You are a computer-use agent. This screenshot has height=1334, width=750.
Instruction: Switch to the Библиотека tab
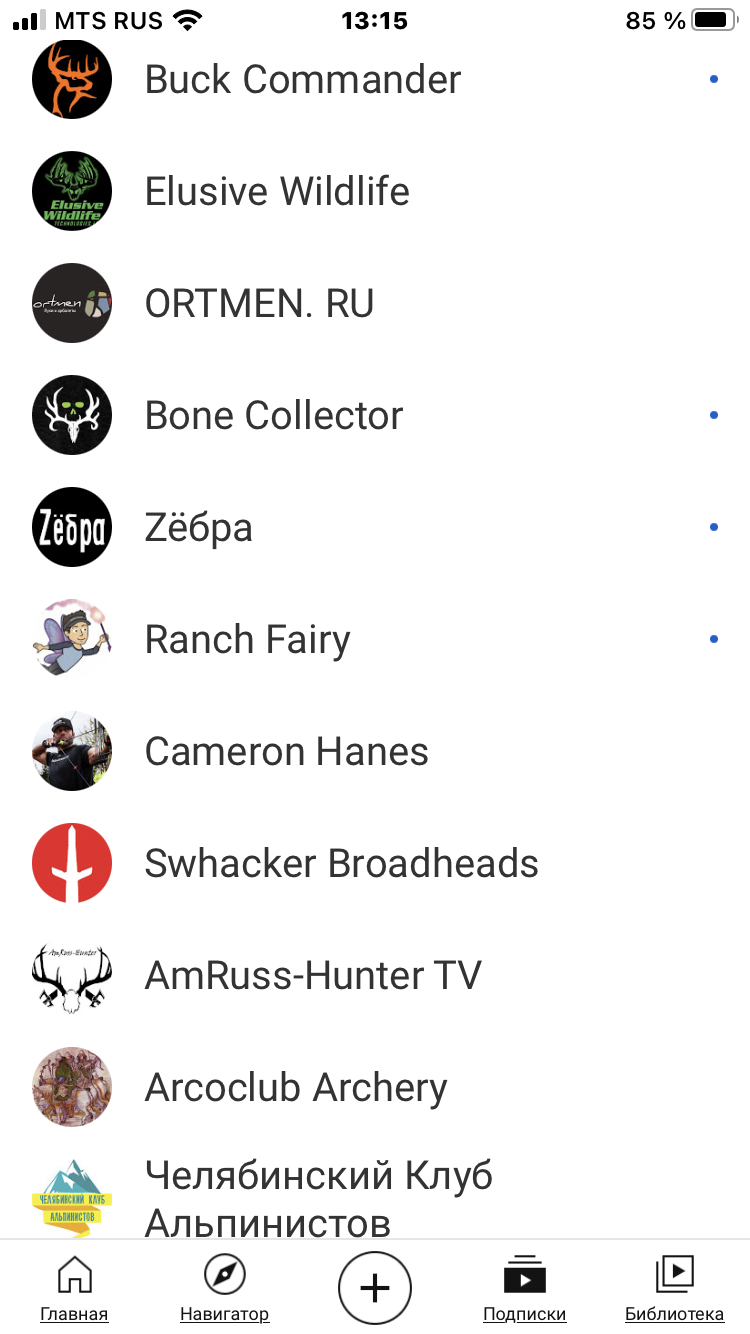click(674, 1288)
